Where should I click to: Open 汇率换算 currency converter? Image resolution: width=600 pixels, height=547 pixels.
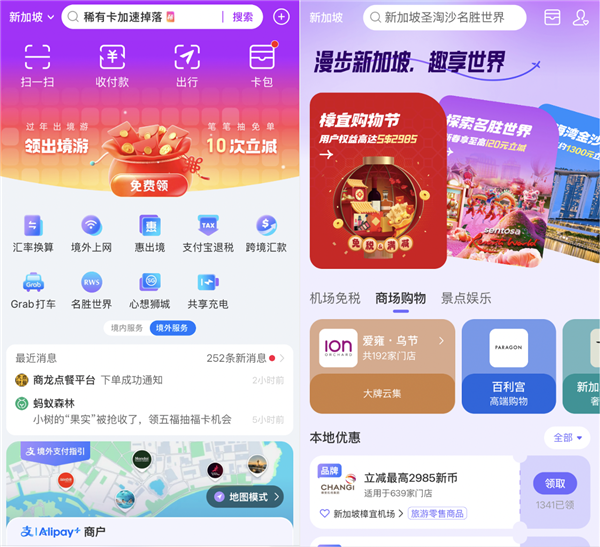pos(33,232)
